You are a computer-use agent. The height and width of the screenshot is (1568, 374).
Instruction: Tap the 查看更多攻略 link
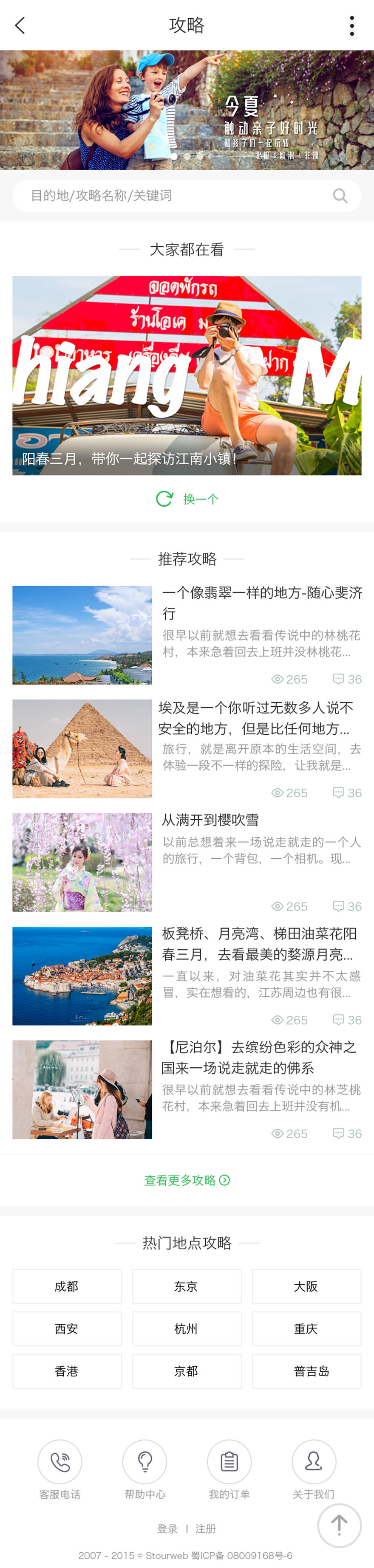(187, 1180)
